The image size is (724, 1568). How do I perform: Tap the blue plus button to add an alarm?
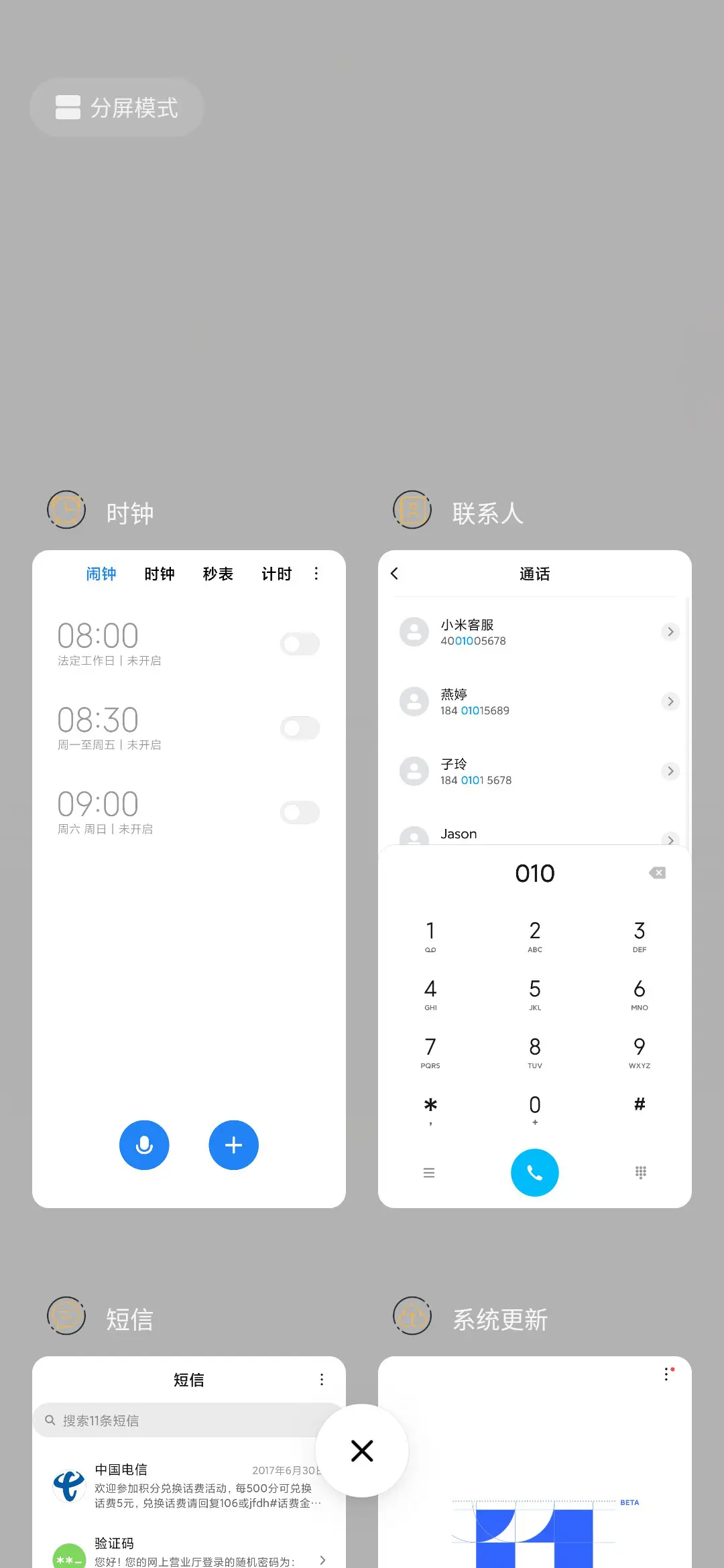point(233,1145)
